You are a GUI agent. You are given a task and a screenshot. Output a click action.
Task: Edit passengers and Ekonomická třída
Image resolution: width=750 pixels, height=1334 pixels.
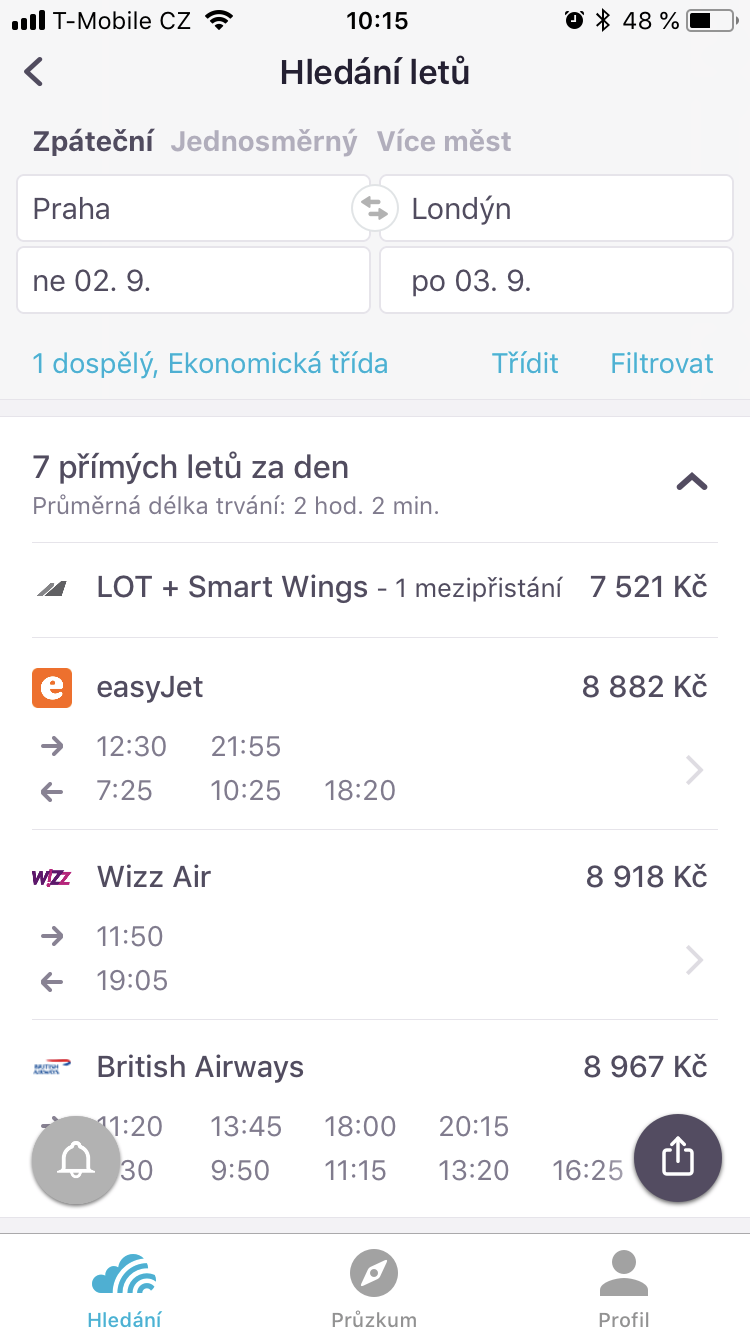click(210, 363)
